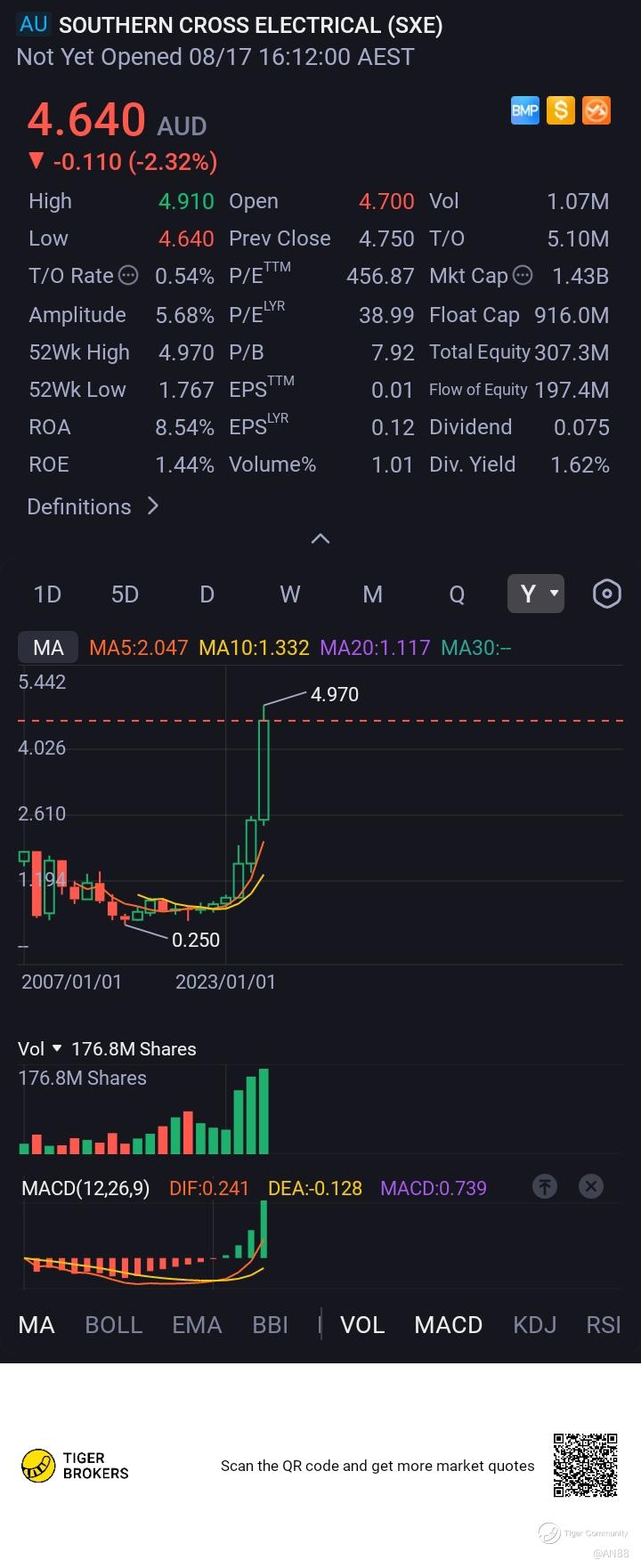Show the weekly W chart

pos(290,594)
